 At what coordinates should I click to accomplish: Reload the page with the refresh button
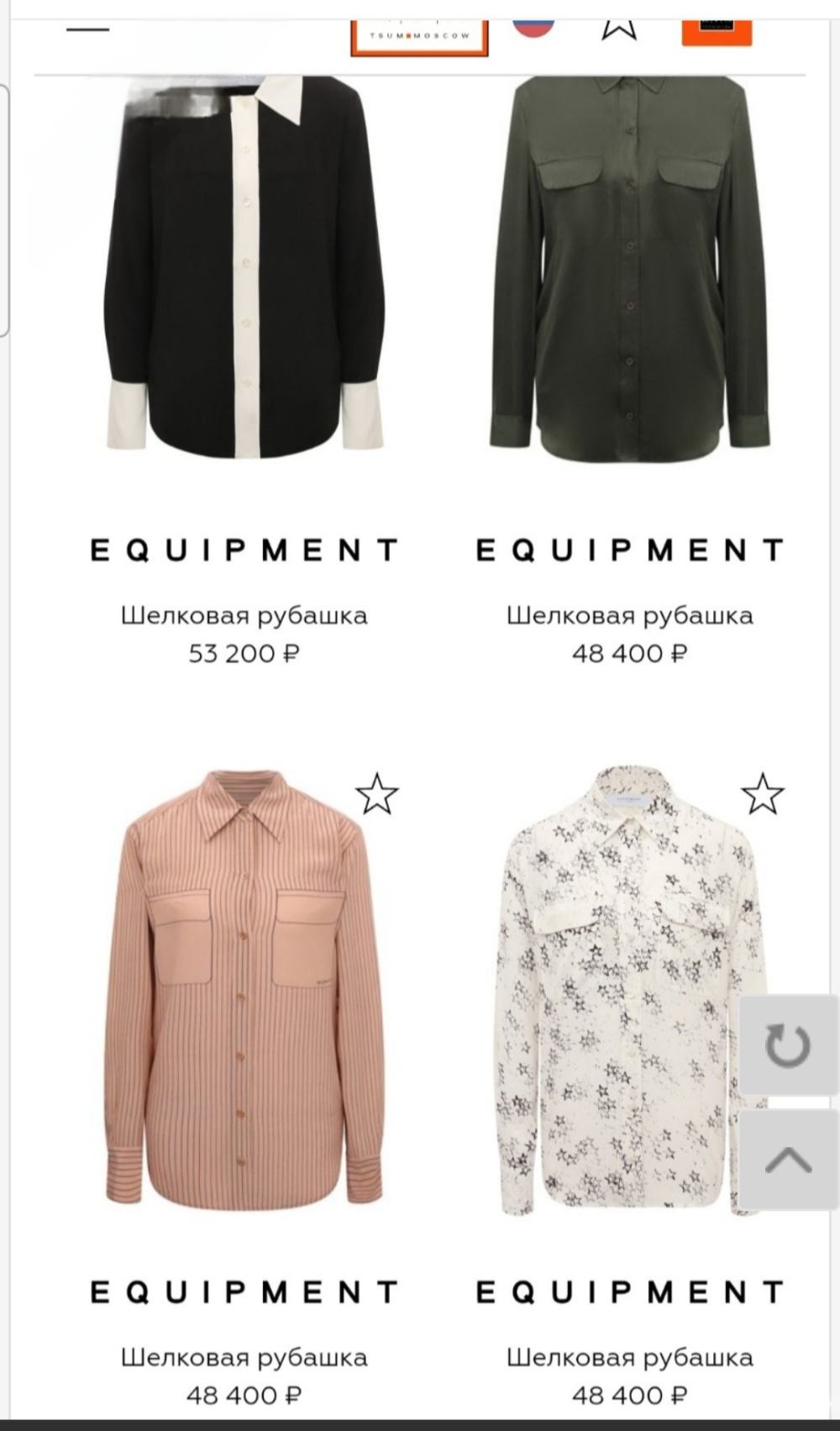point(788,1045)
